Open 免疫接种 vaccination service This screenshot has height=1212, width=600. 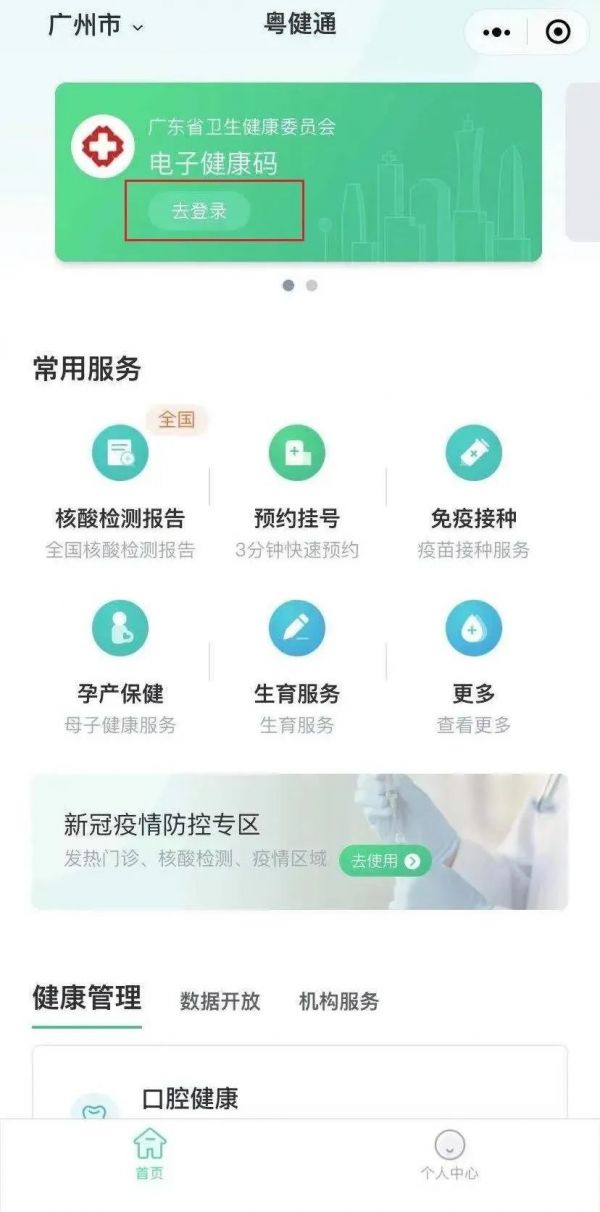(473, 491)
